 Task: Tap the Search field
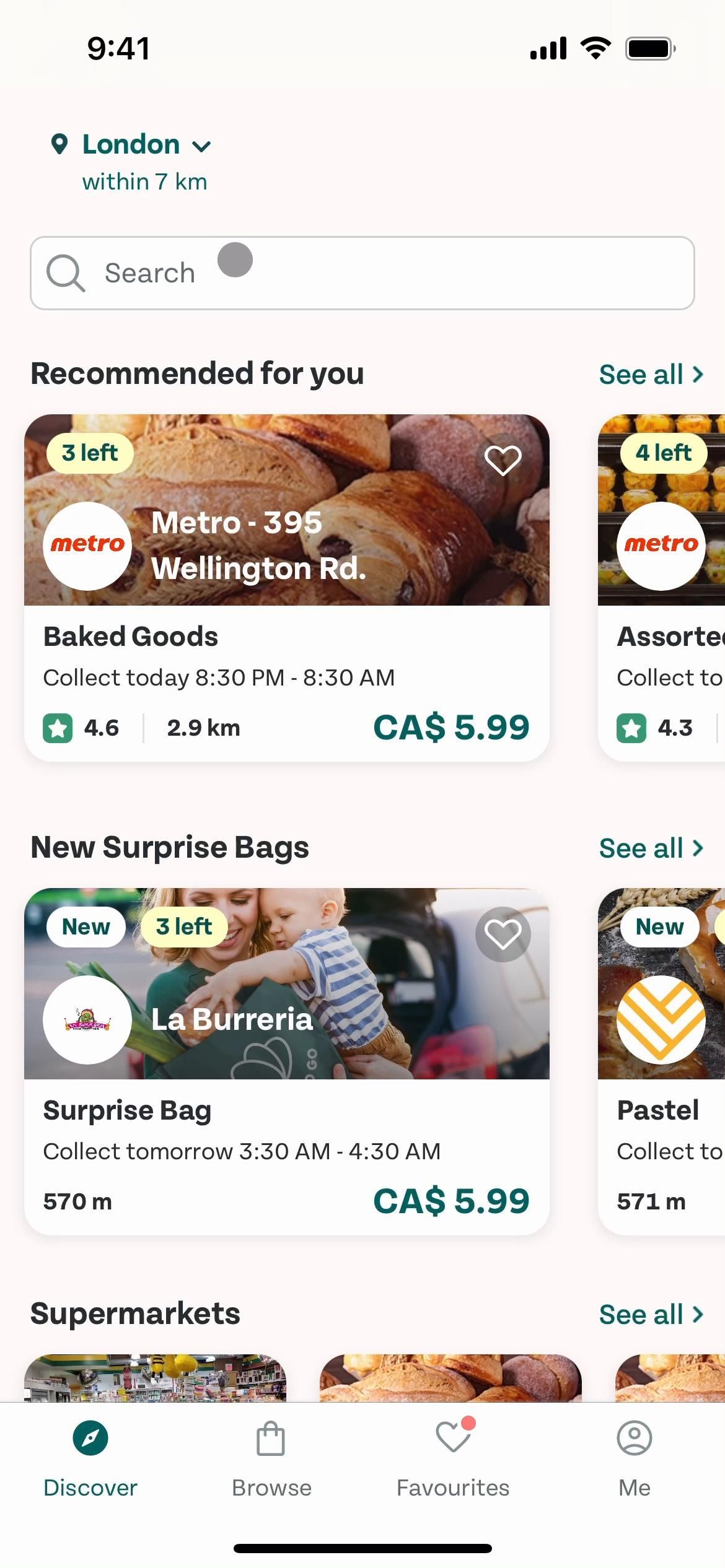click(x=362, y=273)
